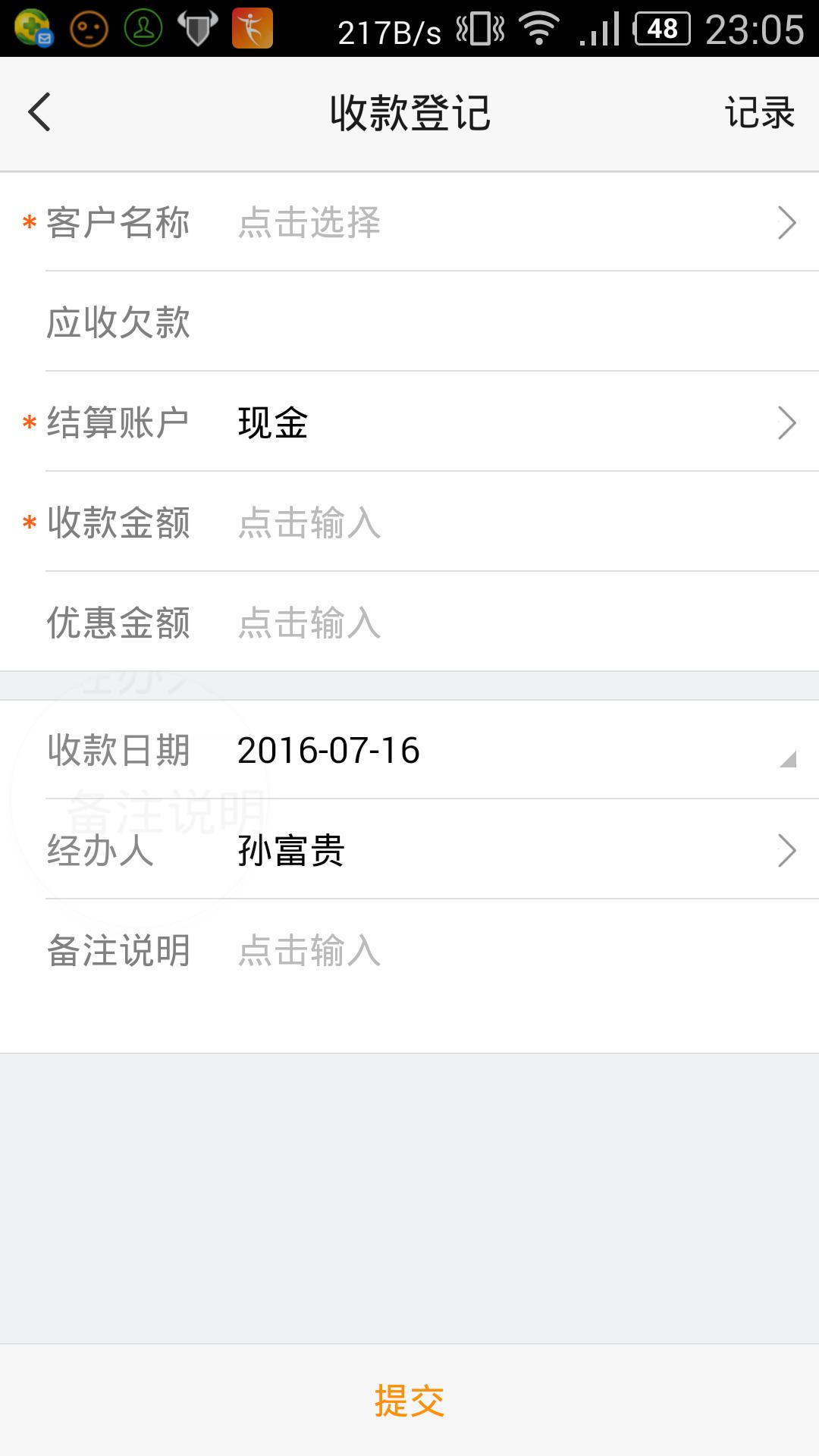
Task: Select a customer in 客户名称
Action: coord(500,223)
